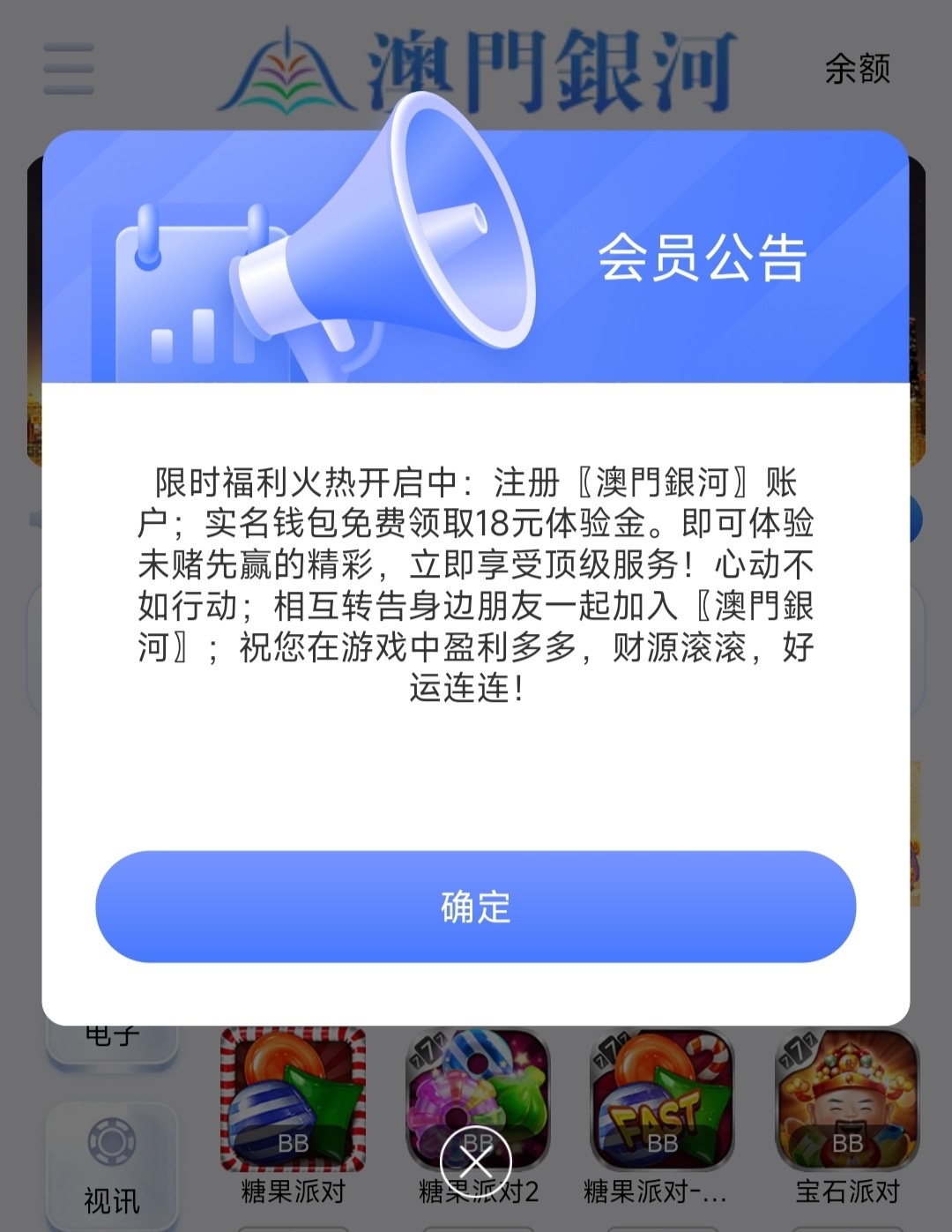The height and width of the screenshot is (1232, 952).
Task: Dismiss the dialog with the X icon
Action: pyautogui.click(x=475, y=1160)
